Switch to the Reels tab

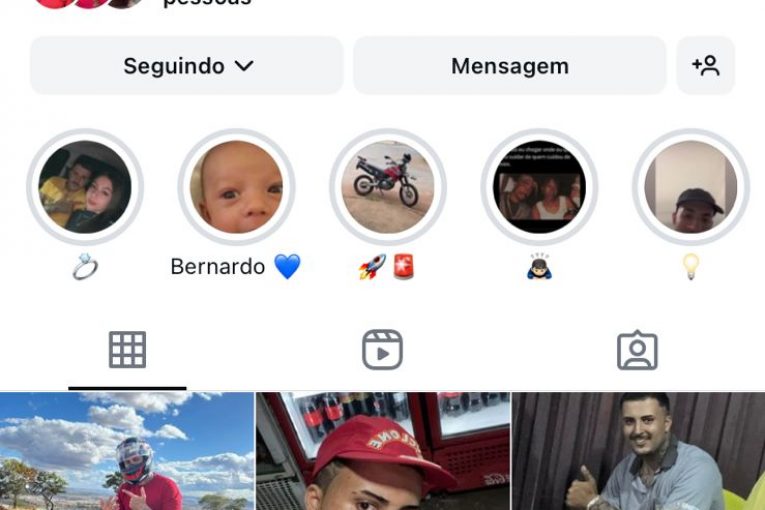point(382,350)
